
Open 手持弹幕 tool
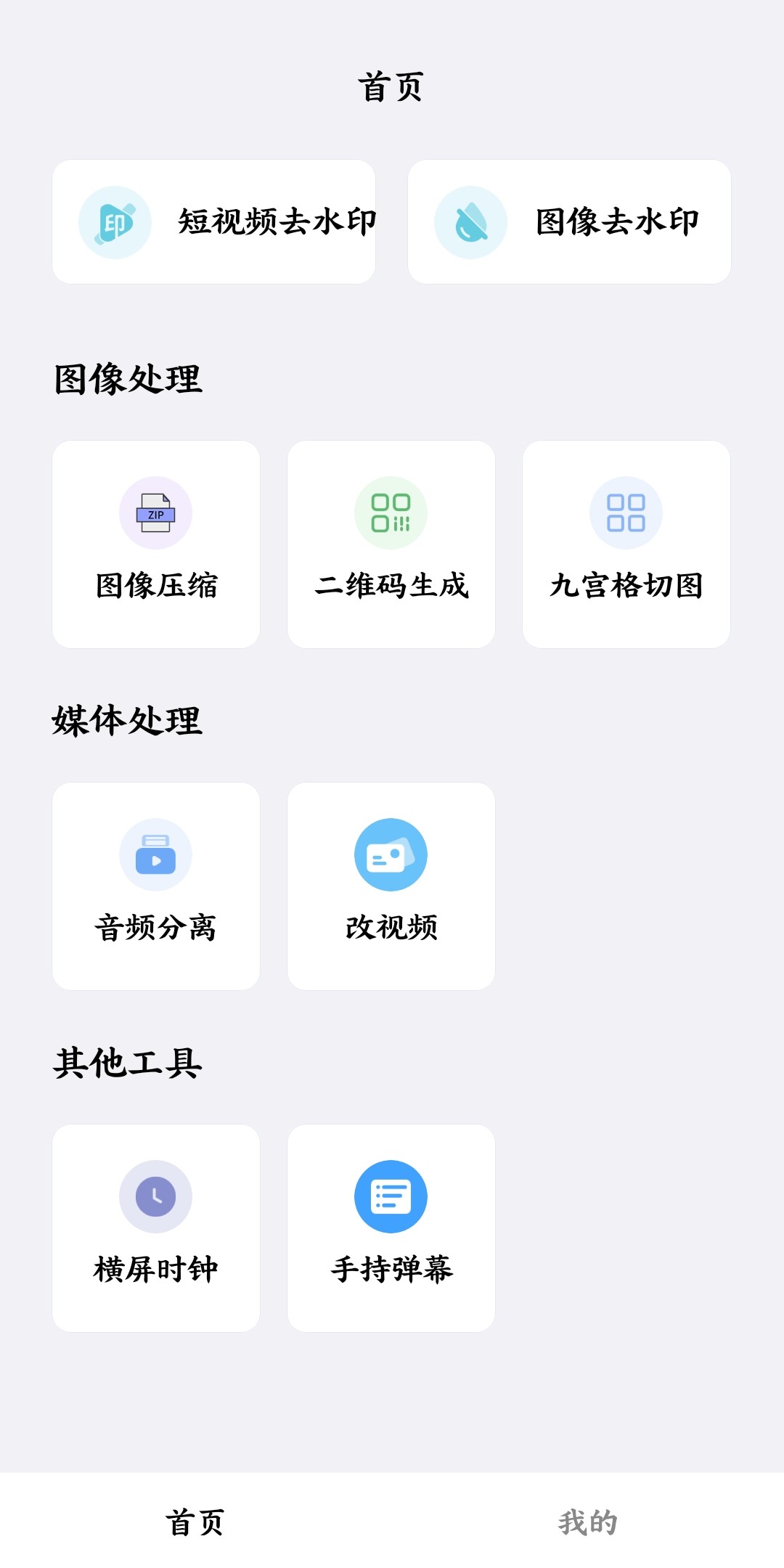(391, 1228)
